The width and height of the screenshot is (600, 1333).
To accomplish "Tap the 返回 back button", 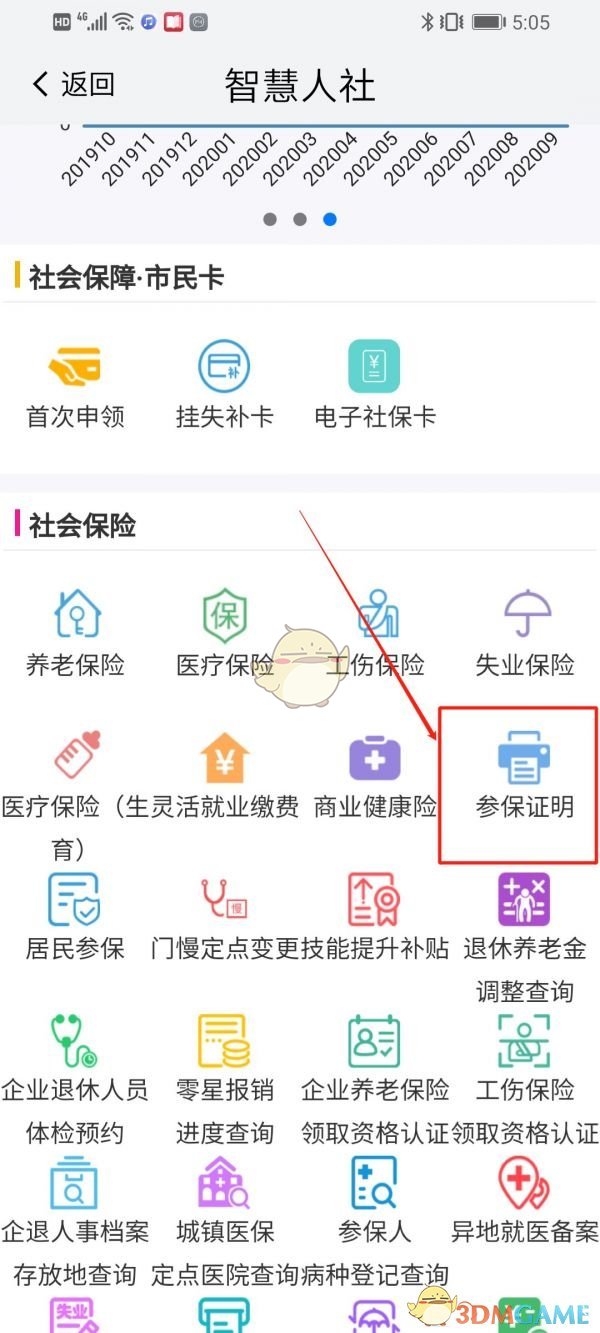I will [73, 84].
